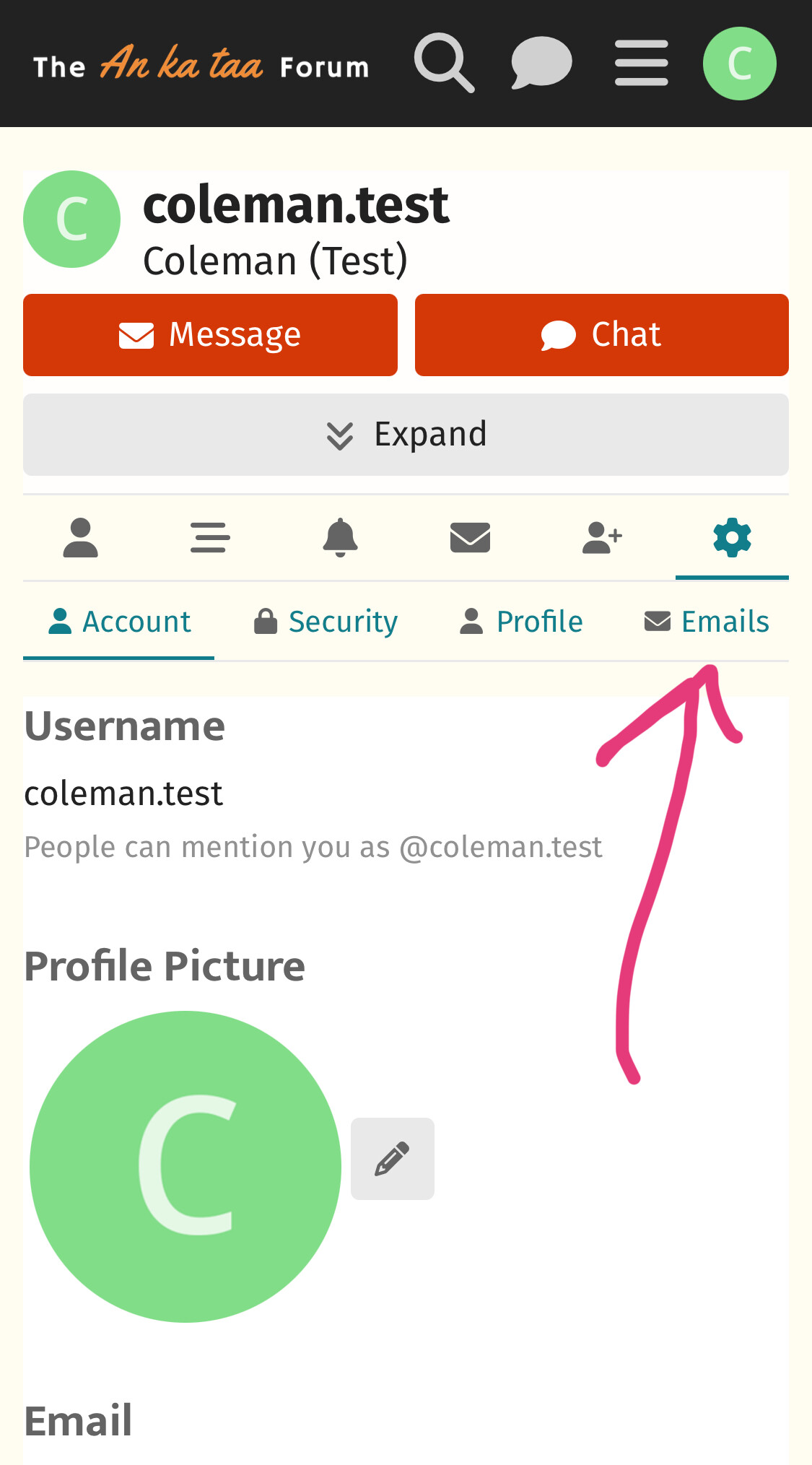Switch to the Security section
812x1465 pixels.
pos(326,622)
